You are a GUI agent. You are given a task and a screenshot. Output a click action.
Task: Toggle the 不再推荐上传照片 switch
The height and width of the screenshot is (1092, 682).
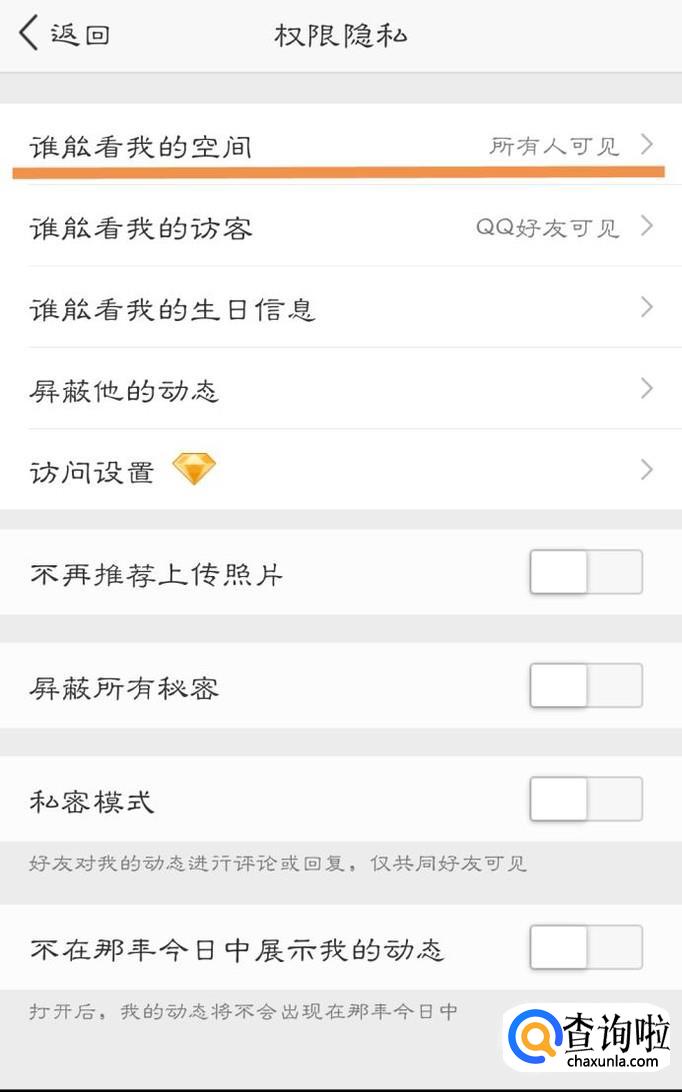[x=585, y=573]
